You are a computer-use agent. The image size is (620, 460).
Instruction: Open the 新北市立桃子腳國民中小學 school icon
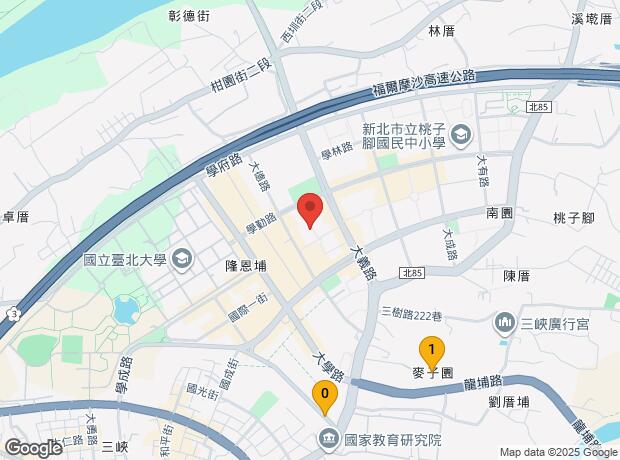pyautogui.click(x=461, y=135)
